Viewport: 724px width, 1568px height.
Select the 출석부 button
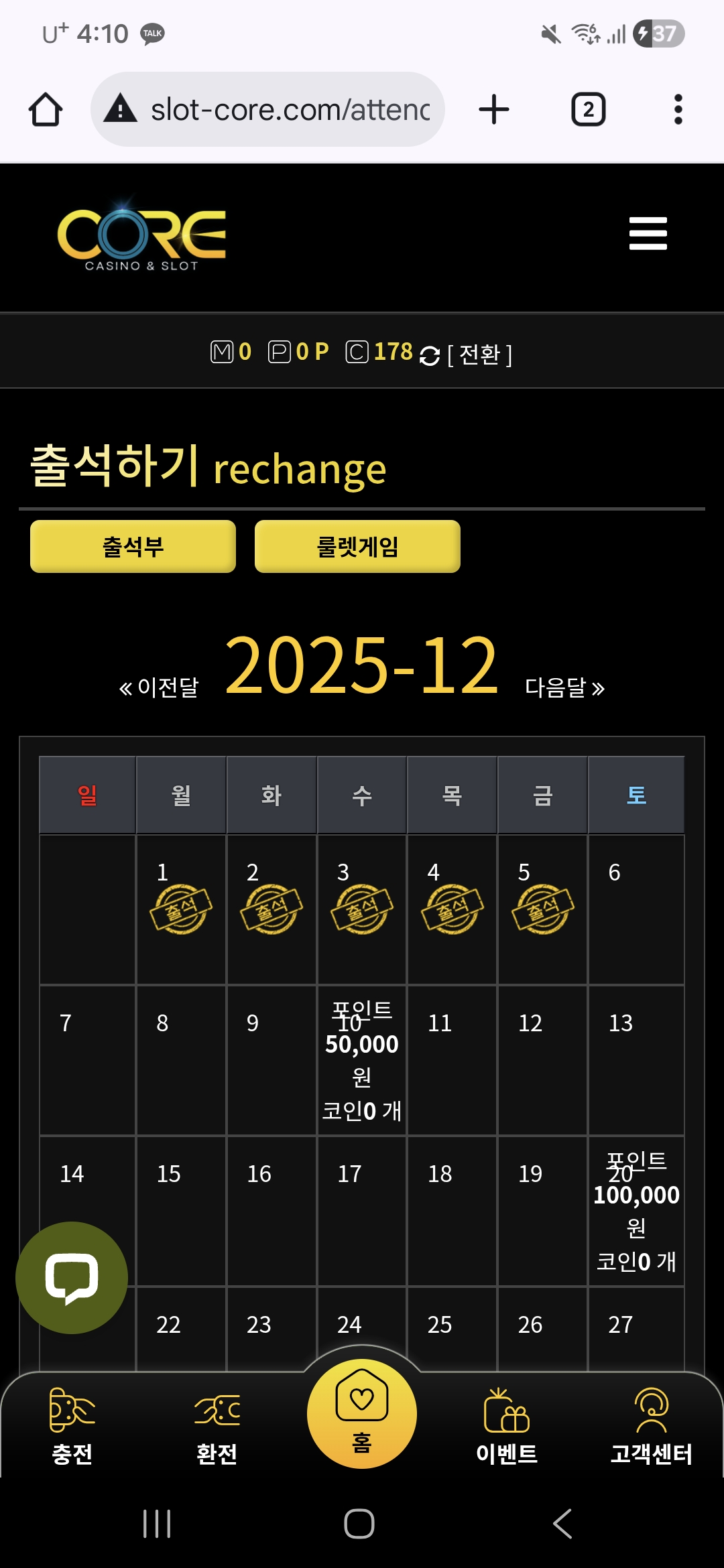133,547
